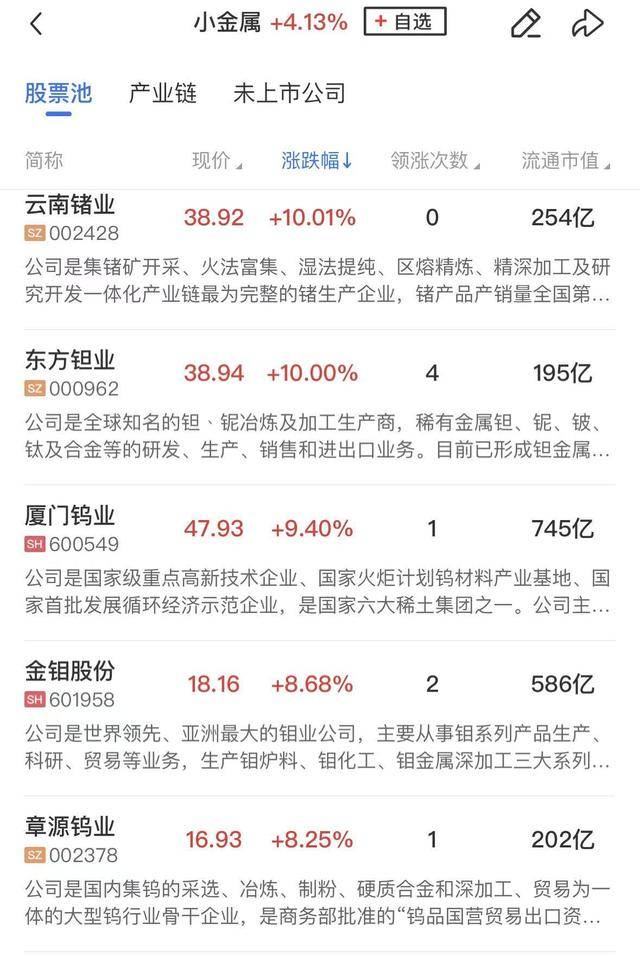
Task: Switch to the 未上市公司 tab
Action: point(289,93)
